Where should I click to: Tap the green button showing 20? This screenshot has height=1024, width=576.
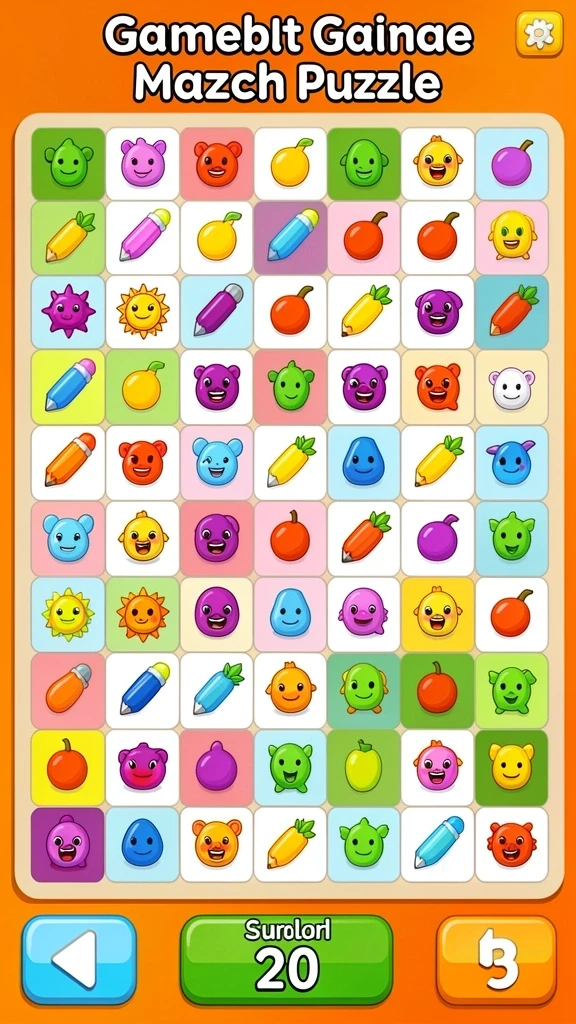[x=287, y=959]
